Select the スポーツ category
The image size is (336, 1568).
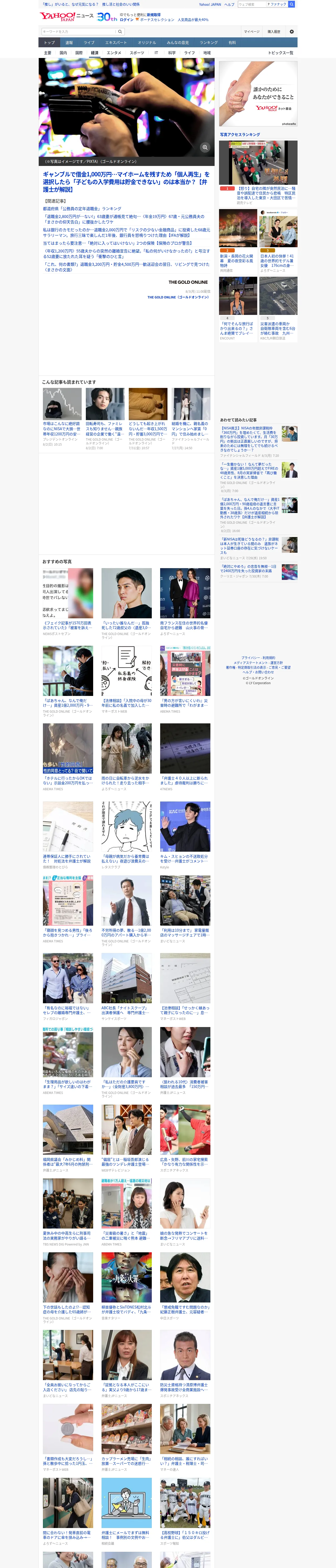pyautogui.click(x=137, y=53)
